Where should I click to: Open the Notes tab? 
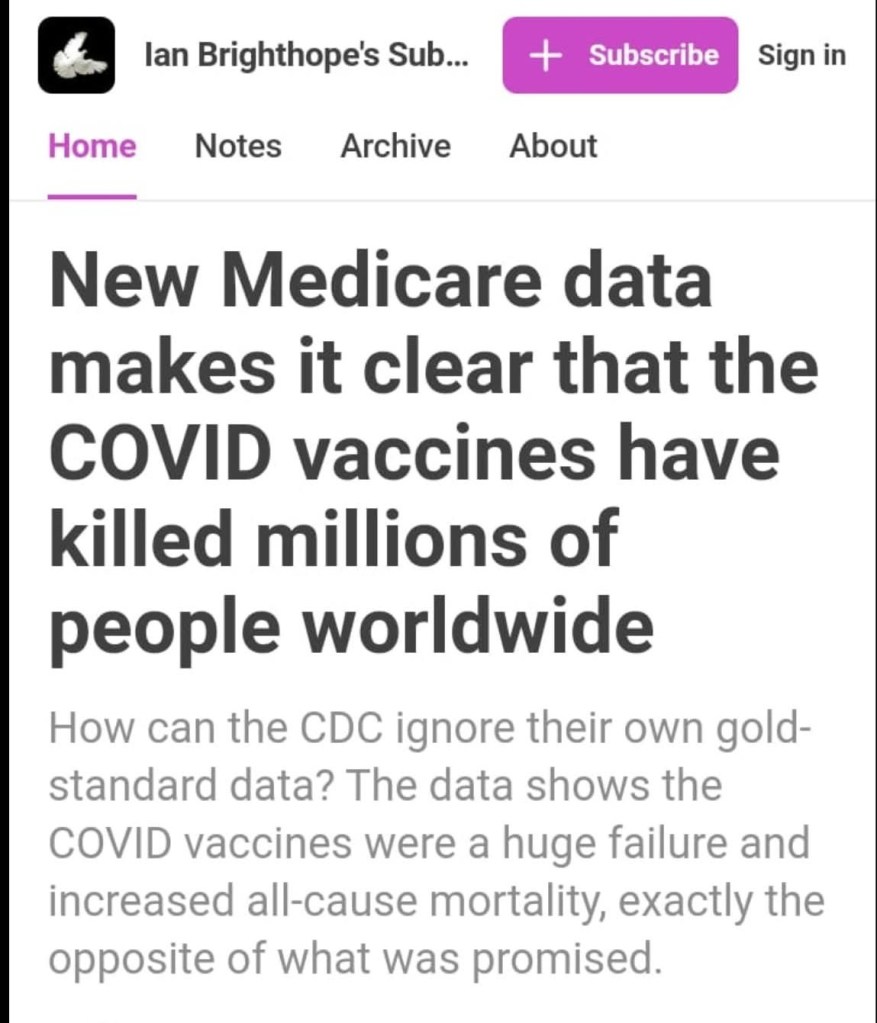pyautogui.click(x=238, y=146)
